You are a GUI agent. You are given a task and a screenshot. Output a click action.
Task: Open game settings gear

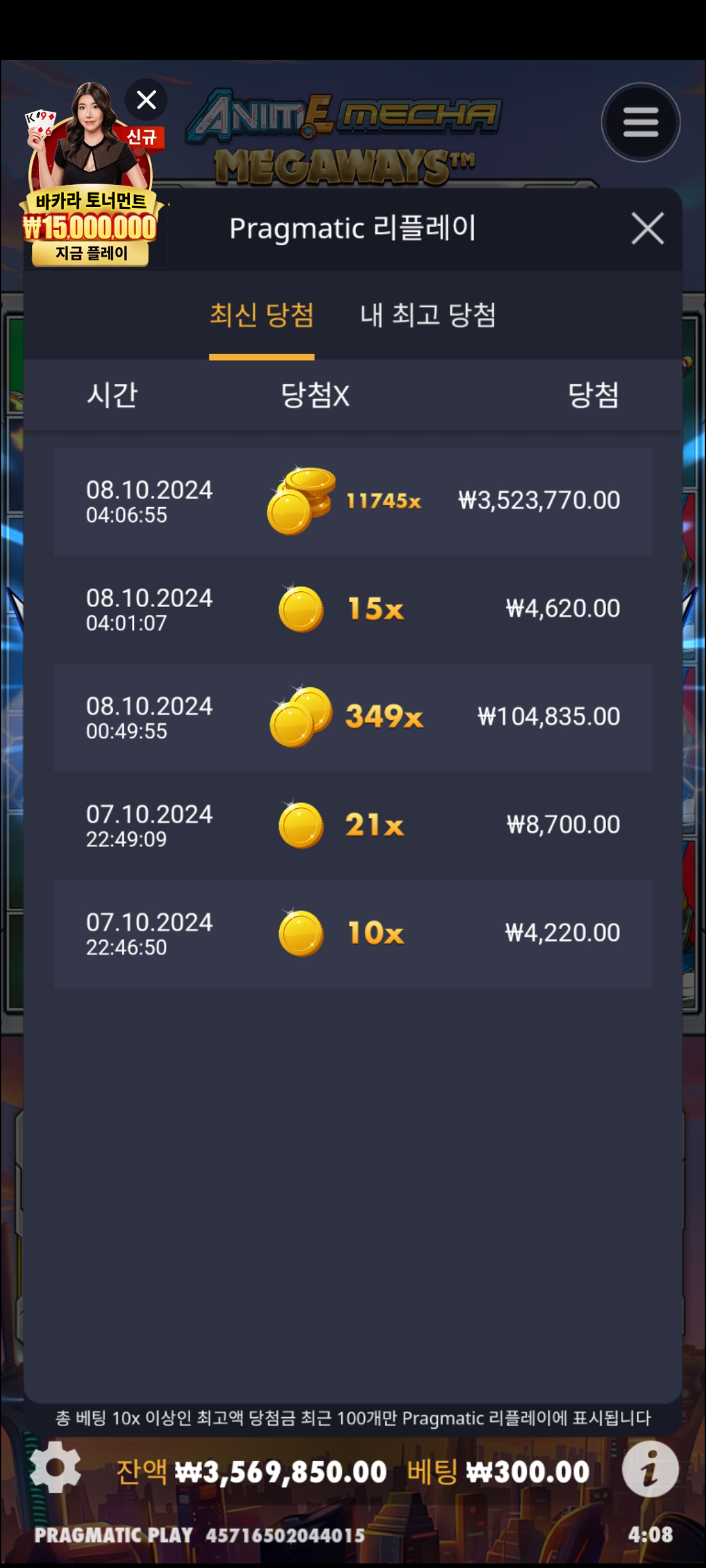[x=56, y=1468]
